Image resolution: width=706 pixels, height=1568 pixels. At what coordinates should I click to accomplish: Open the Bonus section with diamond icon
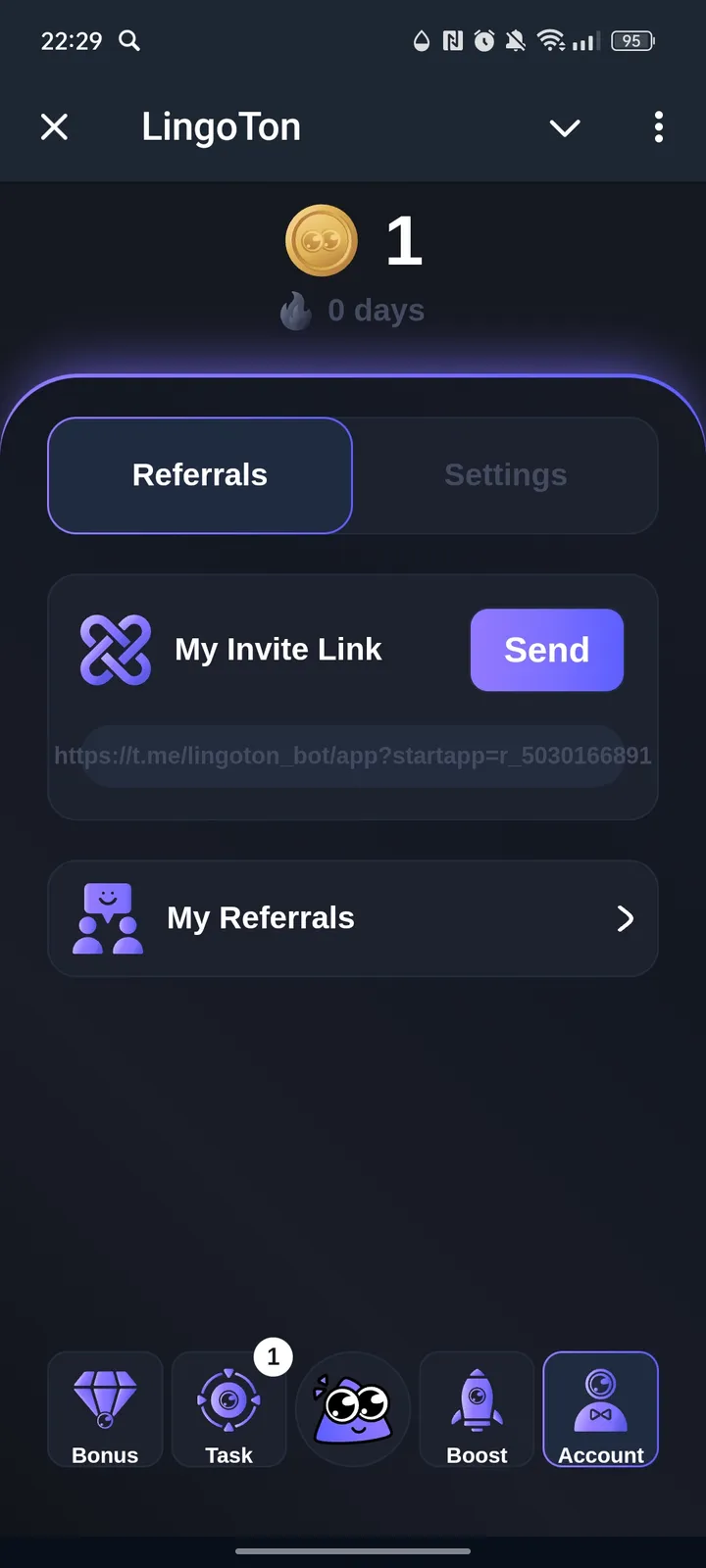104,1409
